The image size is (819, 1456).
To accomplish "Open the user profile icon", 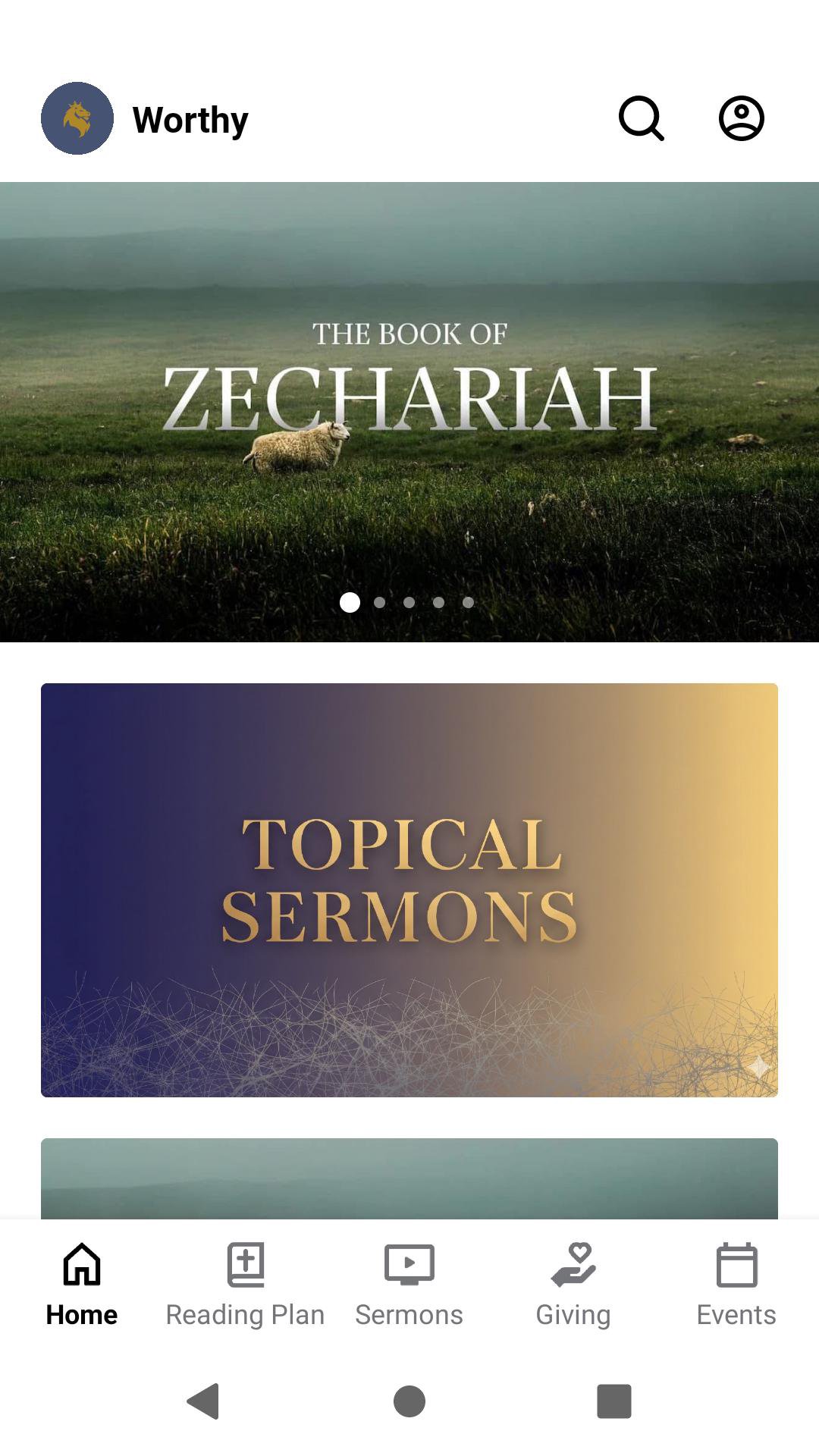I will [741, 118].
